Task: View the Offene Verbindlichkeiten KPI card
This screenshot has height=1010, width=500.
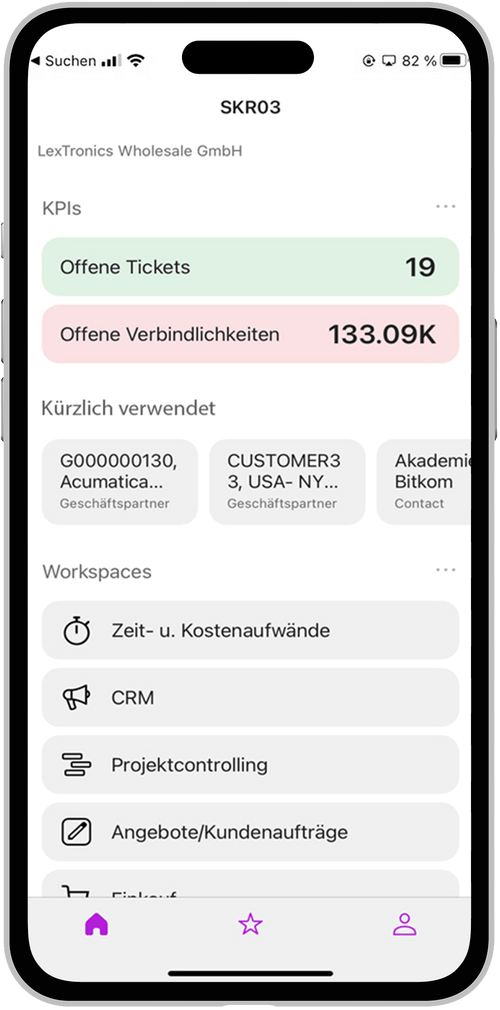Action: [x=250, y=334]
